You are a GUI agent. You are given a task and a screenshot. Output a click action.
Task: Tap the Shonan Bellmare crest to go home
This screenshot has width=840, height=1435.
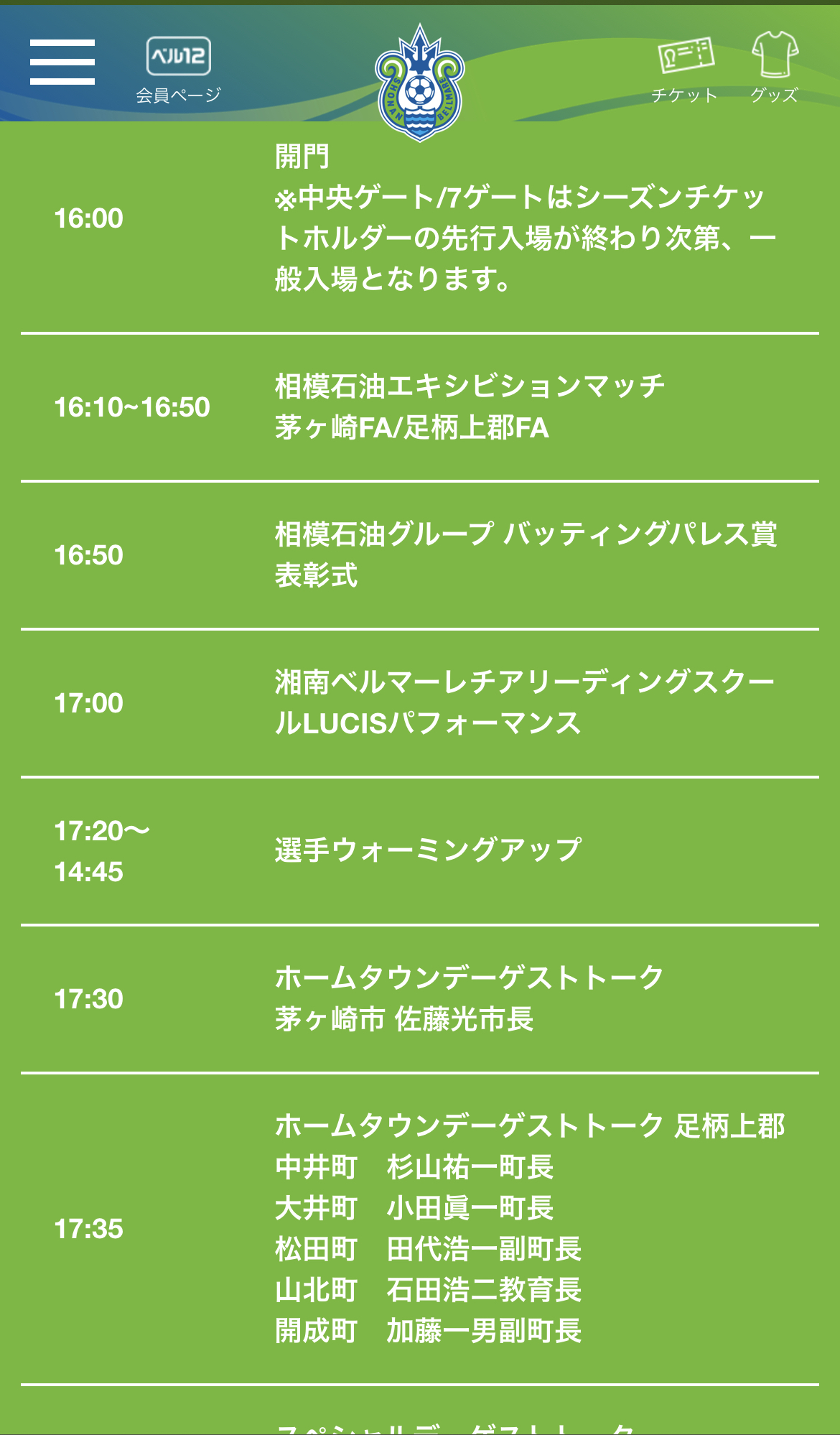(420, 83)
